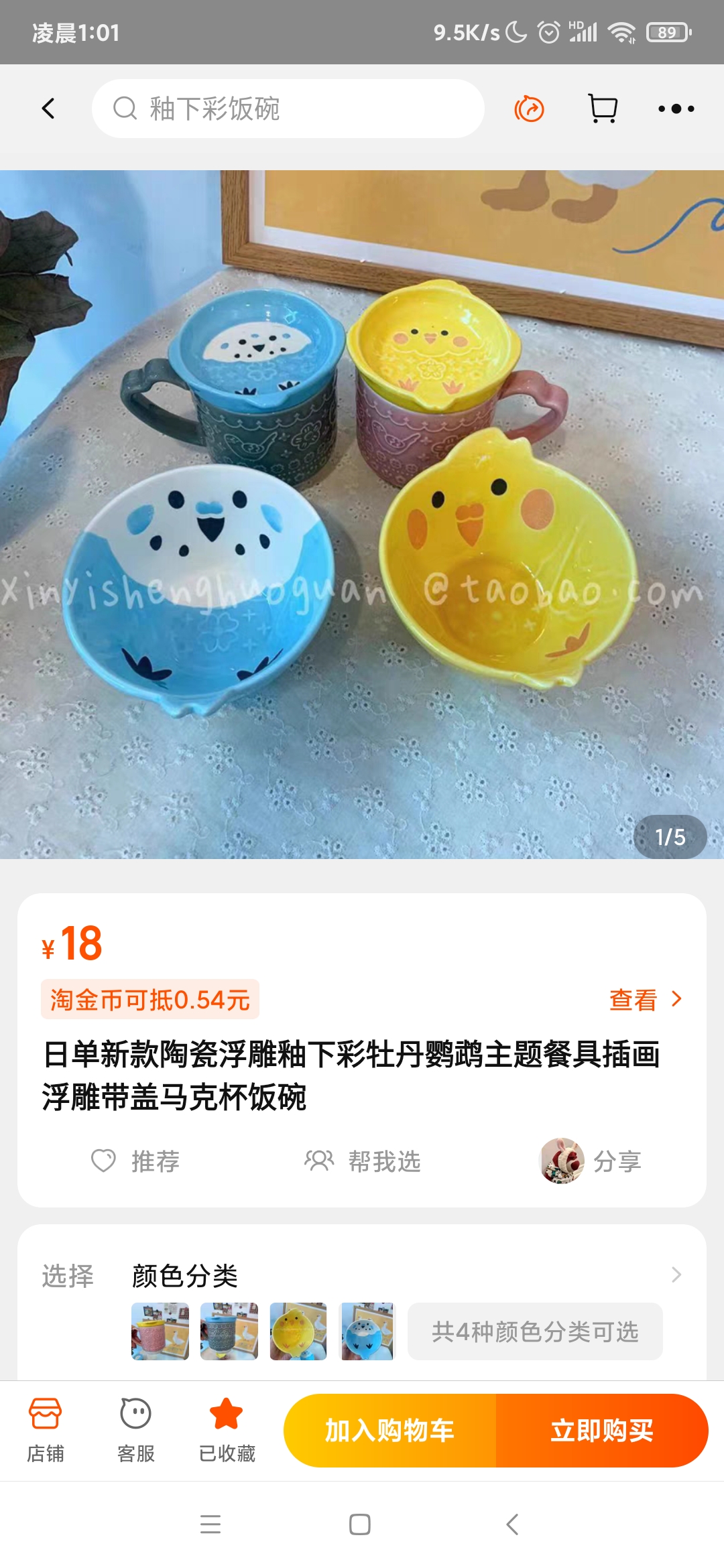Expand the 颜色分类 selection row

pyautogui.click(x=676, y=1275)
